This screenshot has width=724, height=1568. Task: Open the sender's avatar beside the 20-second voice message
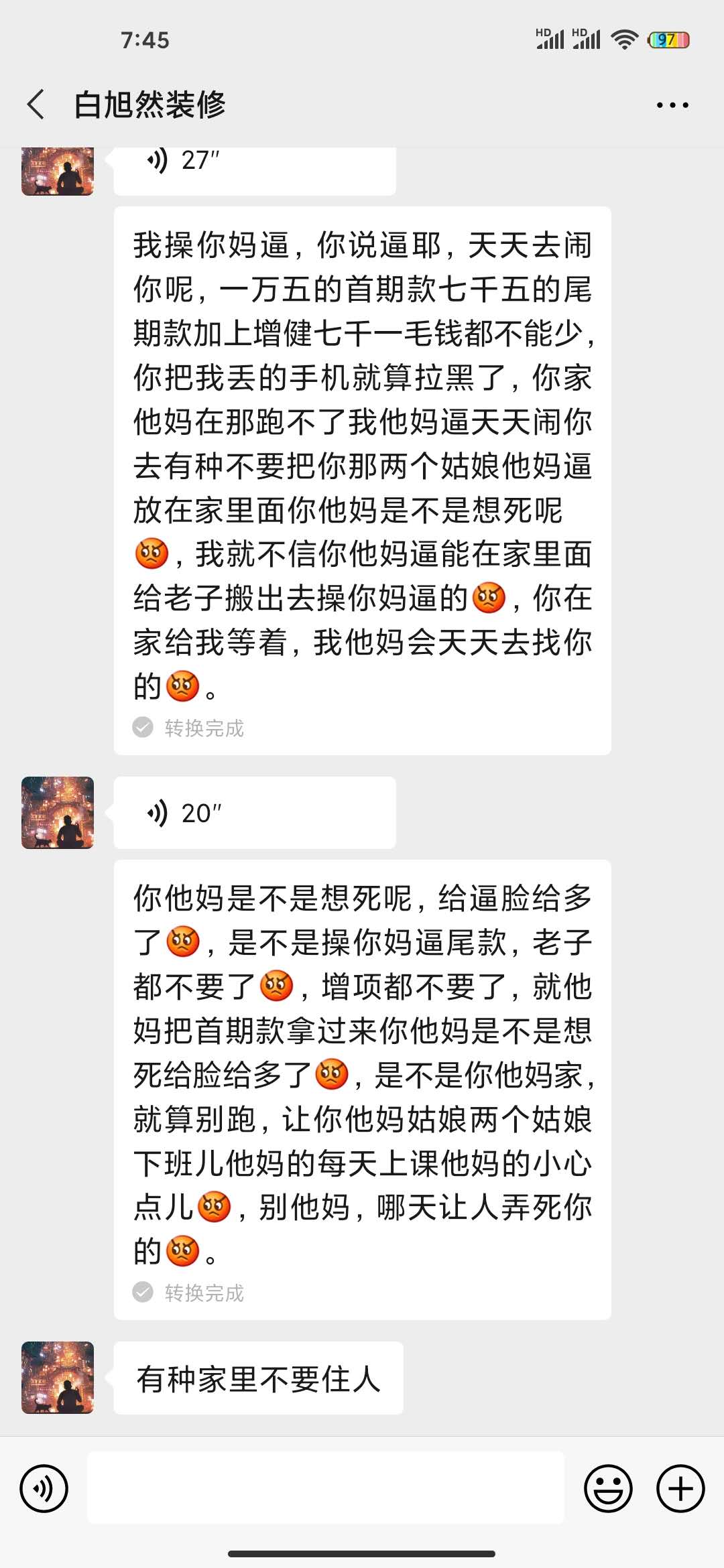point(58,812)
